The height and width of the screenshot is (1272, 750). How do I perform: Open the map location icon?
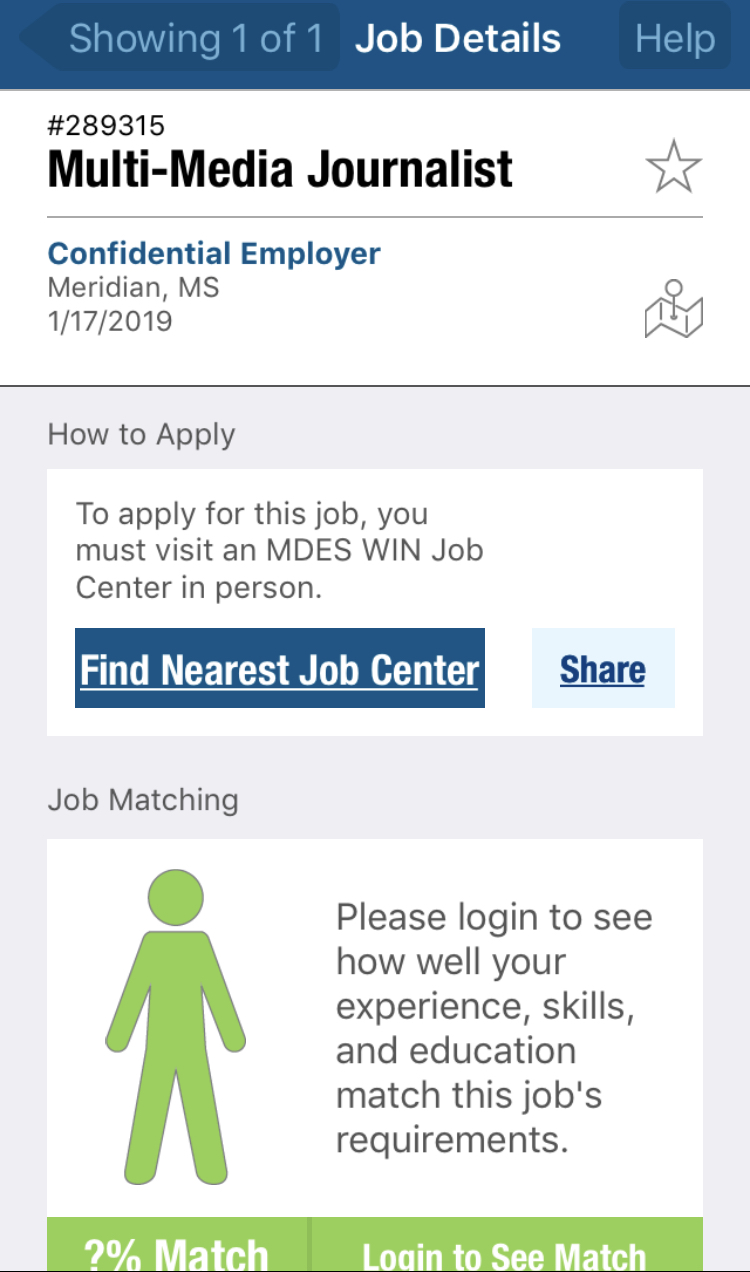click(x=674, y=309)
